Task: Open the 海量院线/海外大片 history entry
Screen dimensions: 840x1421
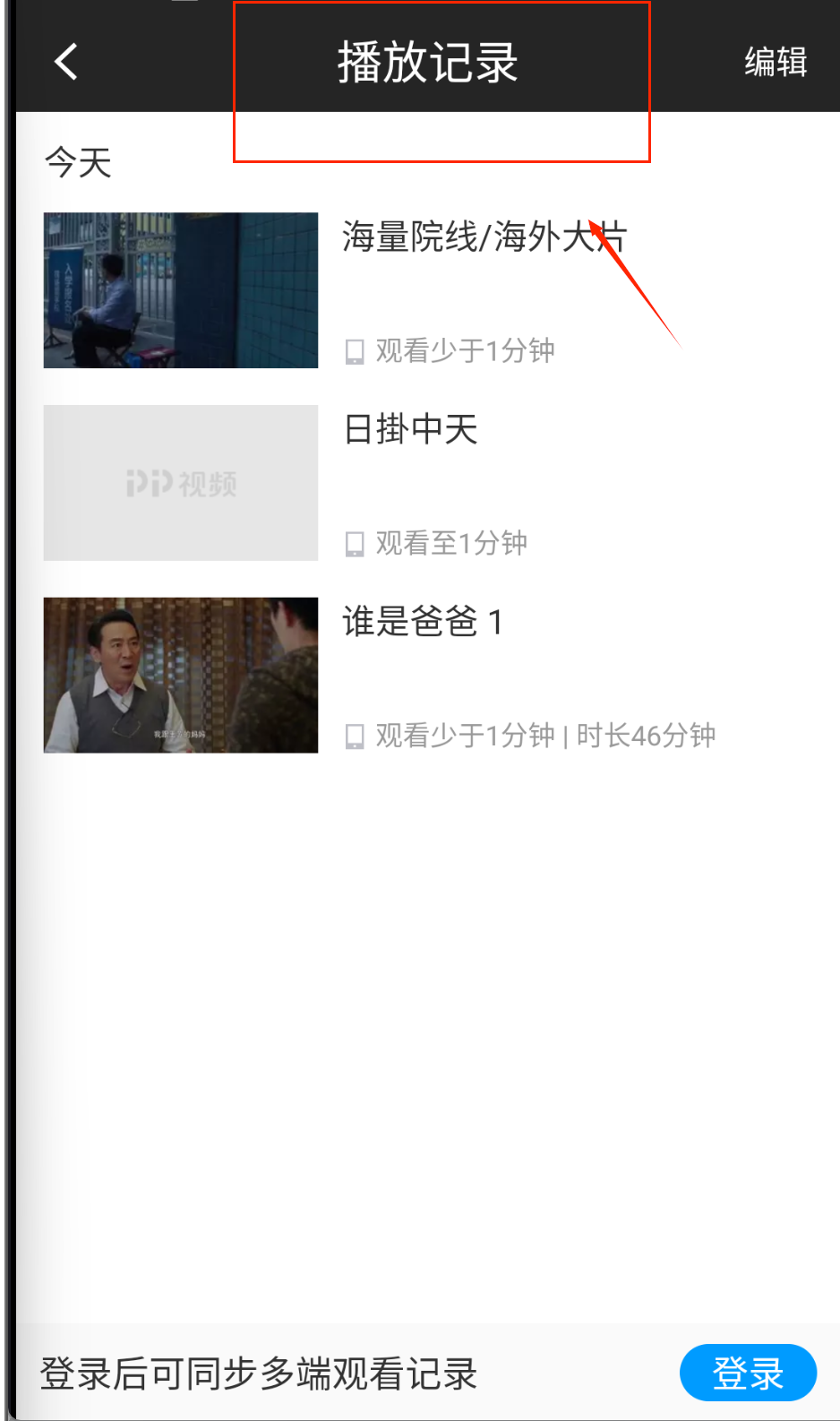Action: tap(484, 238)
